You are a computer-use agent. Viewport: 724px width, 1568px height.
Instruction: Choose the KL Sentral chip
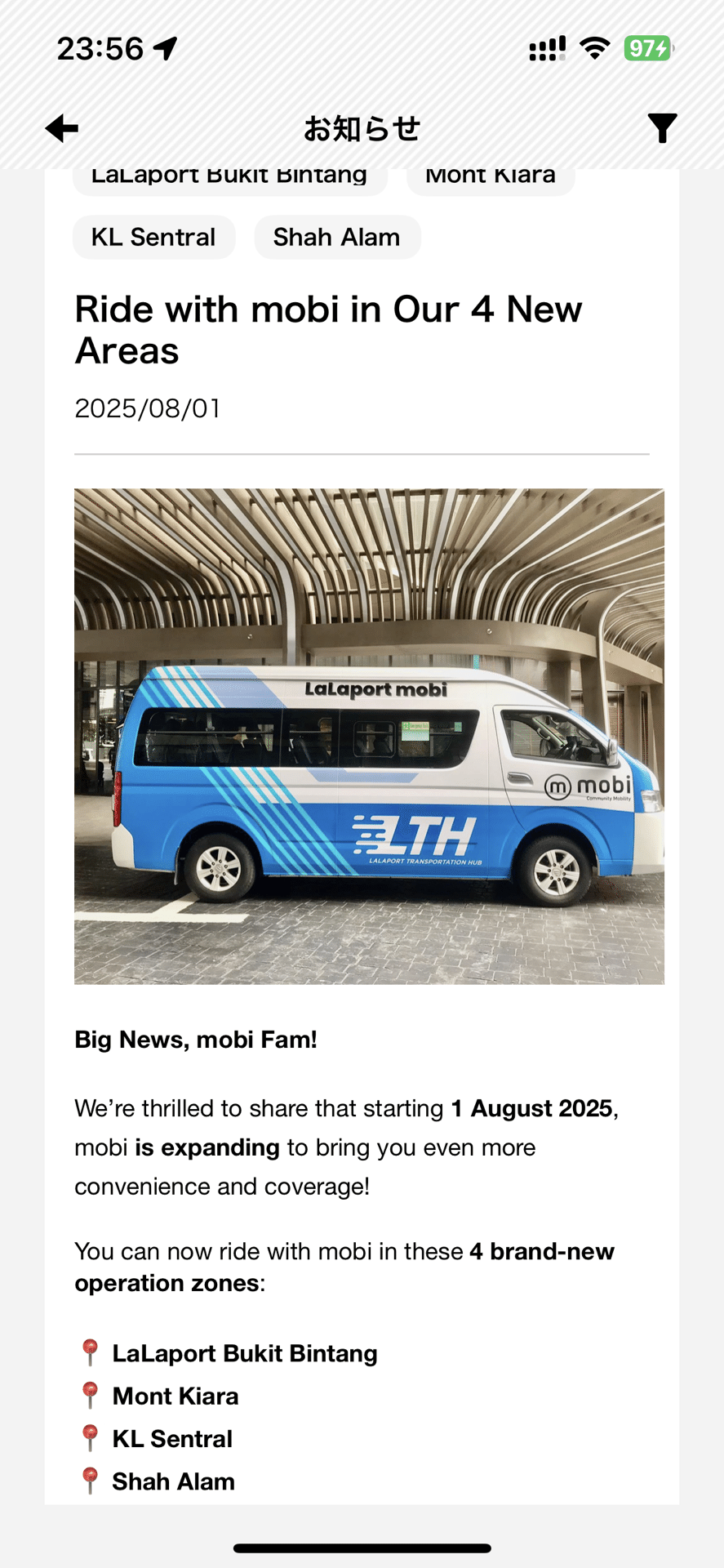click(153, 238)
